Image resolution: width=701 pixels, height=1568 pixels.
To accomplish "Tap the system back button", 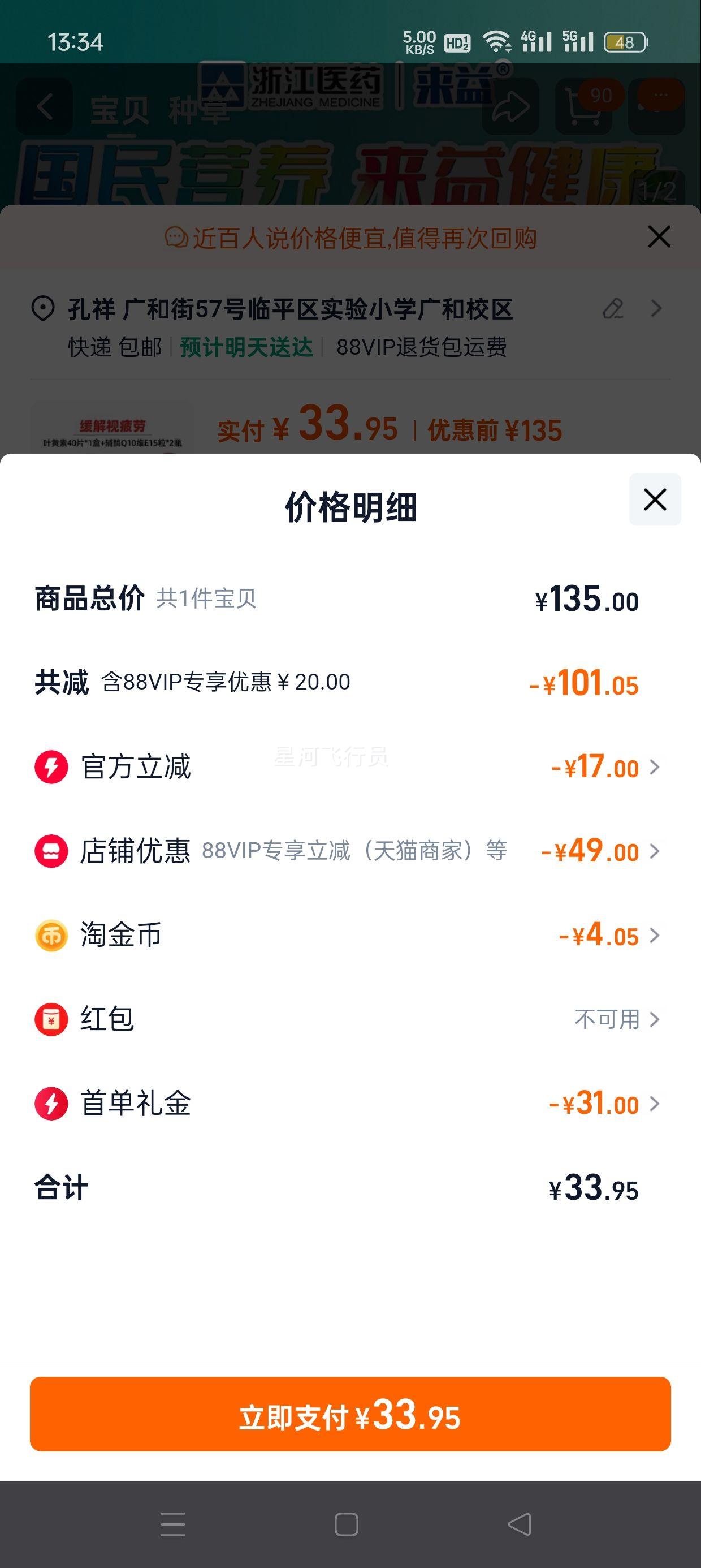I will pyautogui.click(x=519, y=1524).
